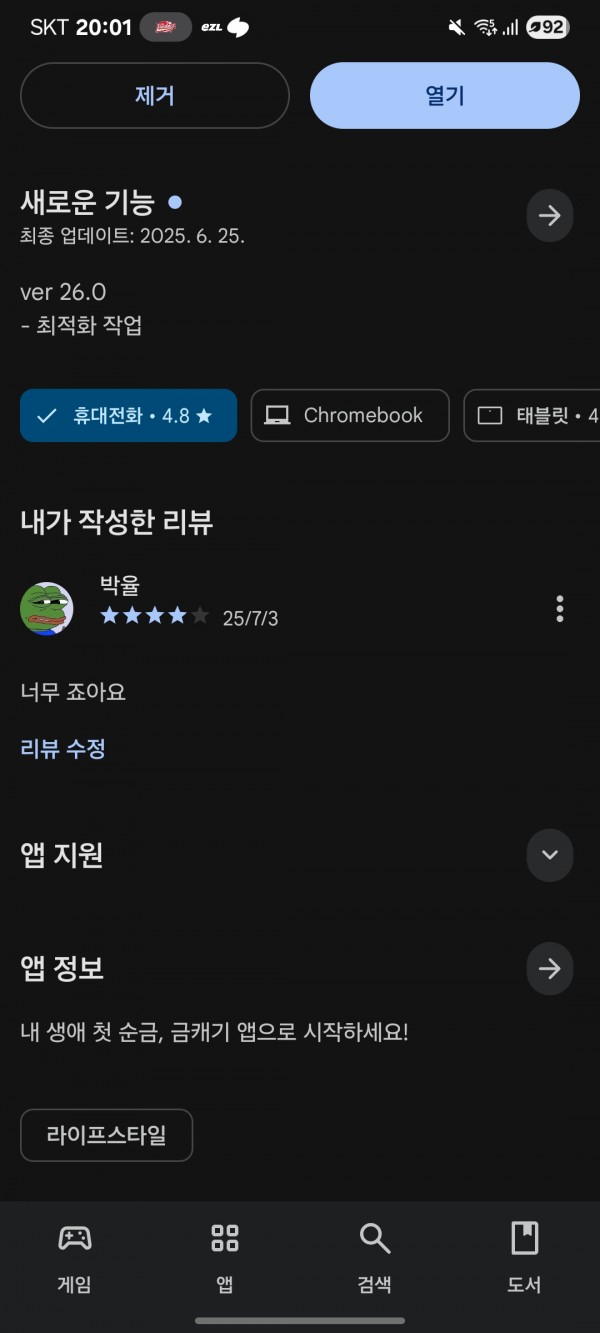Expand the 앱 지원 section
This screenshot has width=600, height=1333.
point(550,855)
